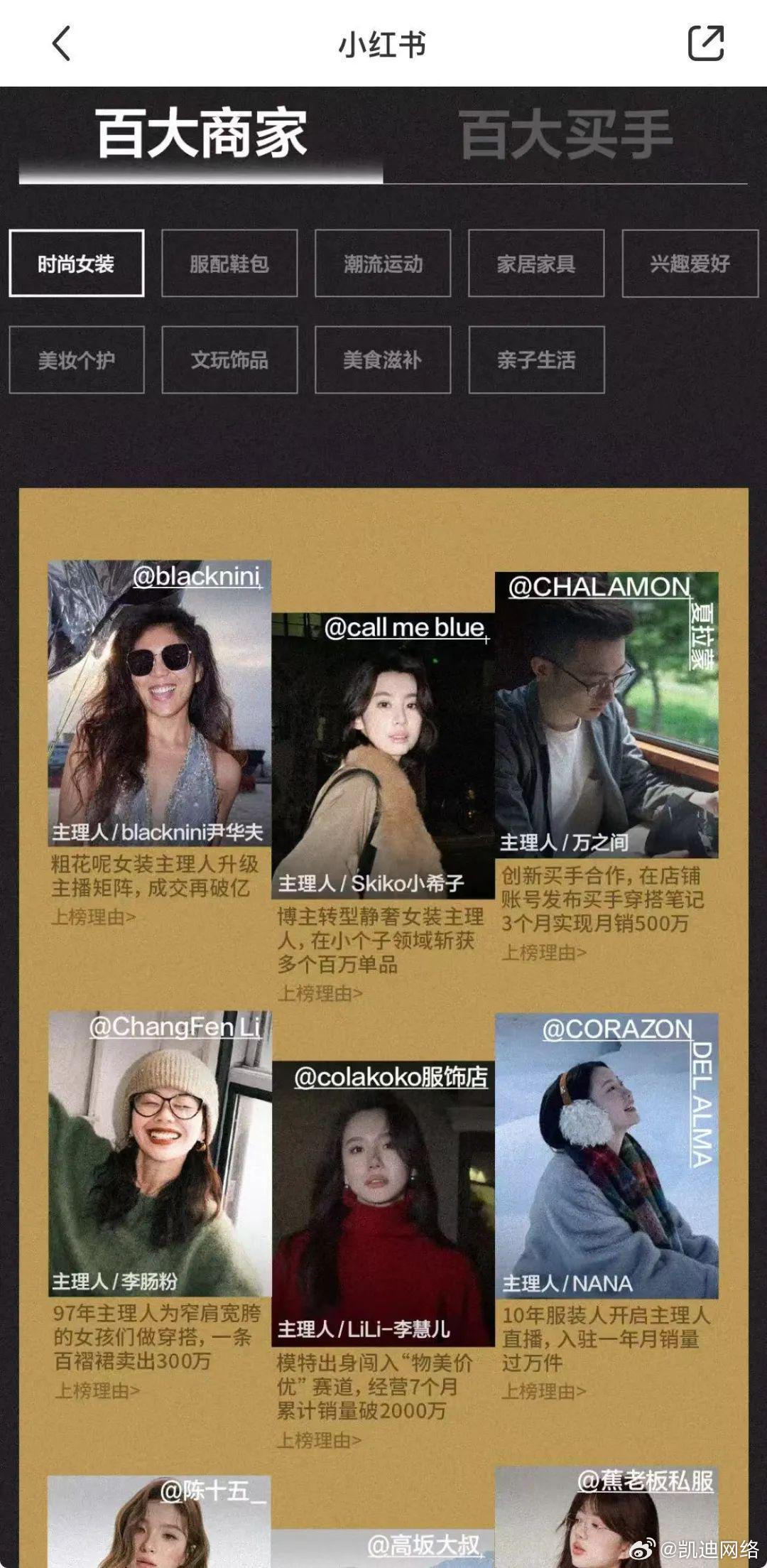
Task: Tap the 兴趣爱好 category chip
Action: (690, 263)
